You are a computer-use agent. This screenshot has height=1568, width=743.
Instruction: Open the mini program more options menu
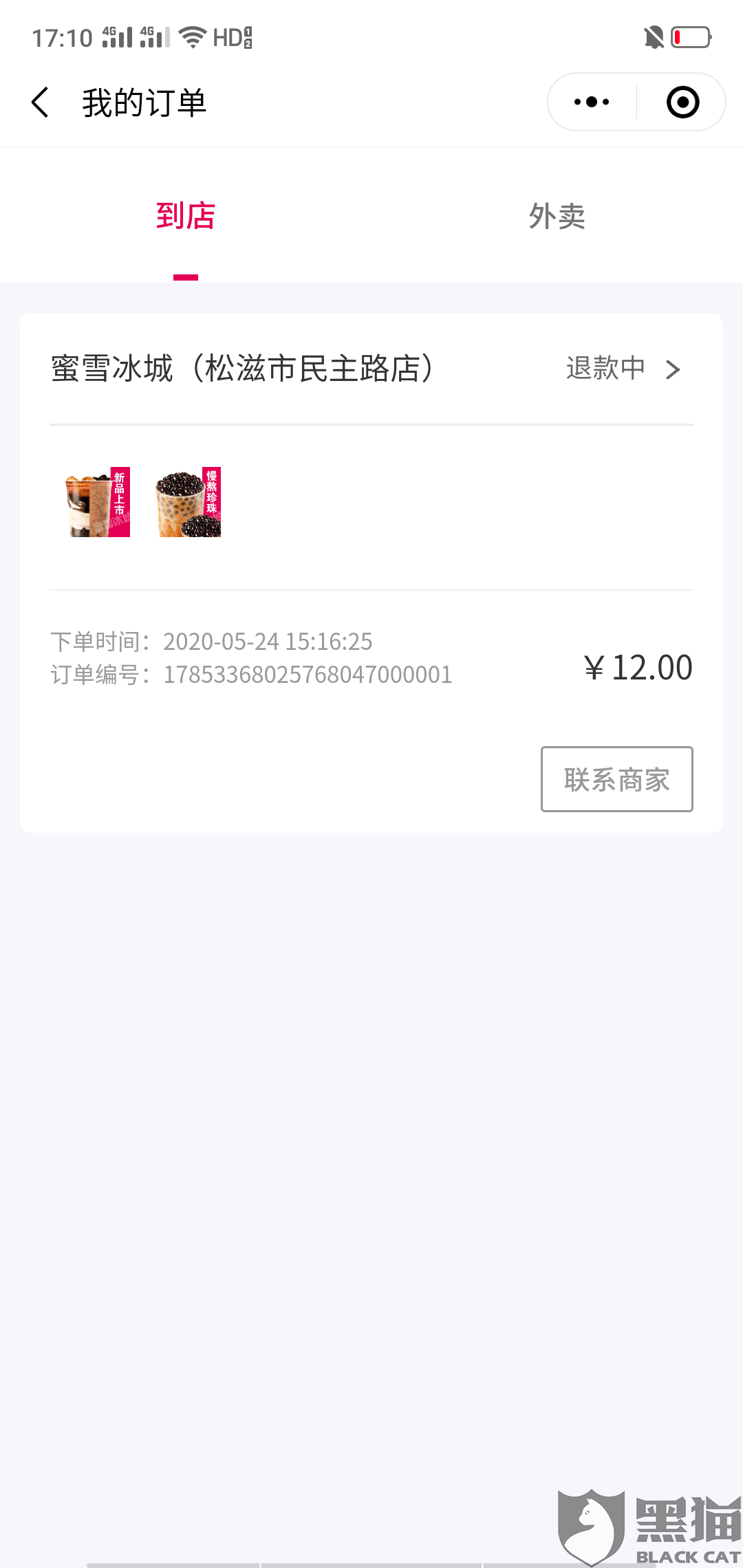click(592, 102)
